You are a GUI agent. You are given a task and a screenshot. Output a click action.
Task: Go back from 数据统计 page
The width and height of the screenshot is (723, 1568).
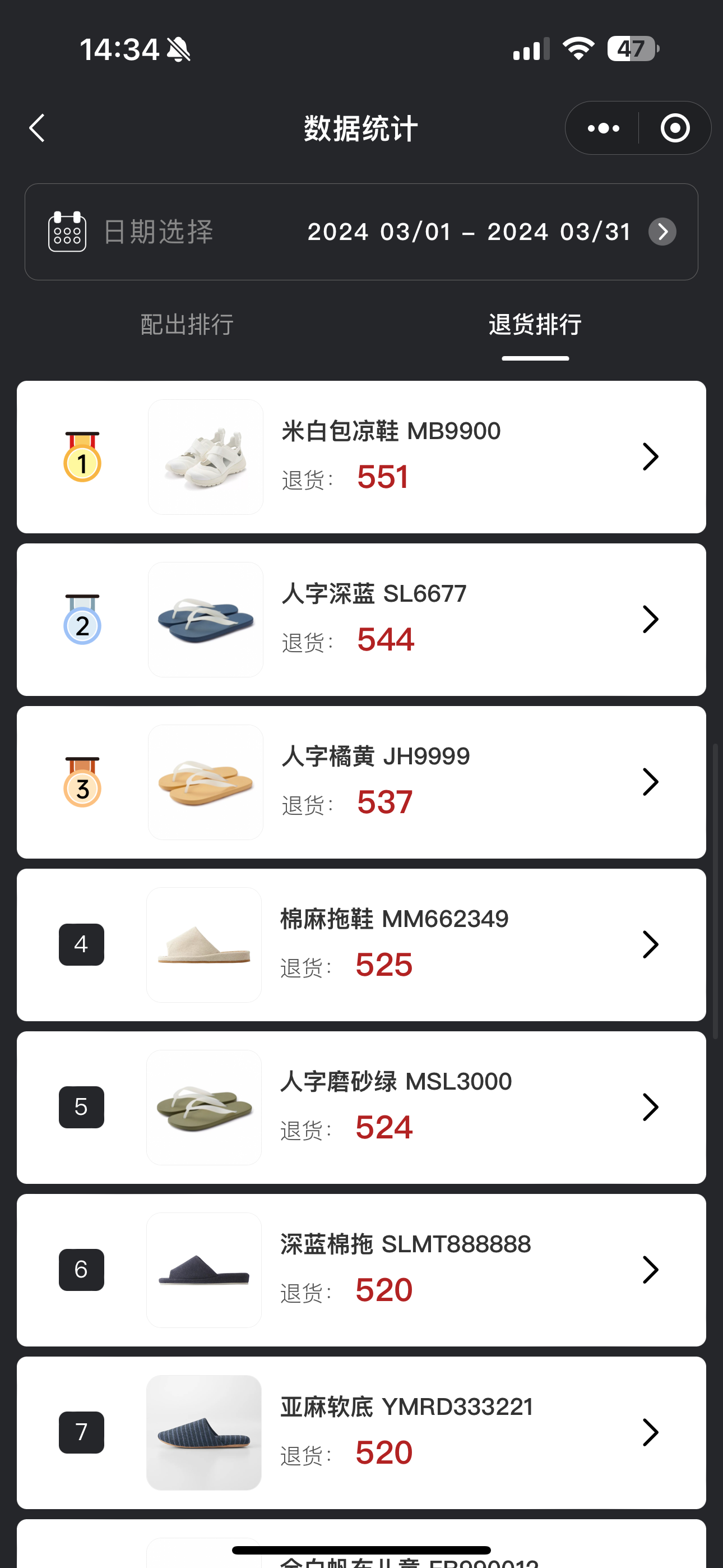38,128
